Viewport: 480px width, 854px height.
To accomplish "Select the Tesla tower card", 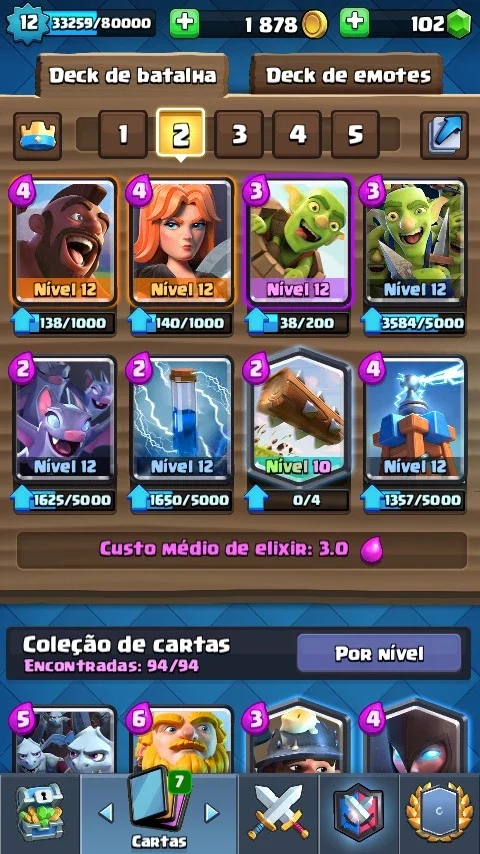I will click(415, 418).
